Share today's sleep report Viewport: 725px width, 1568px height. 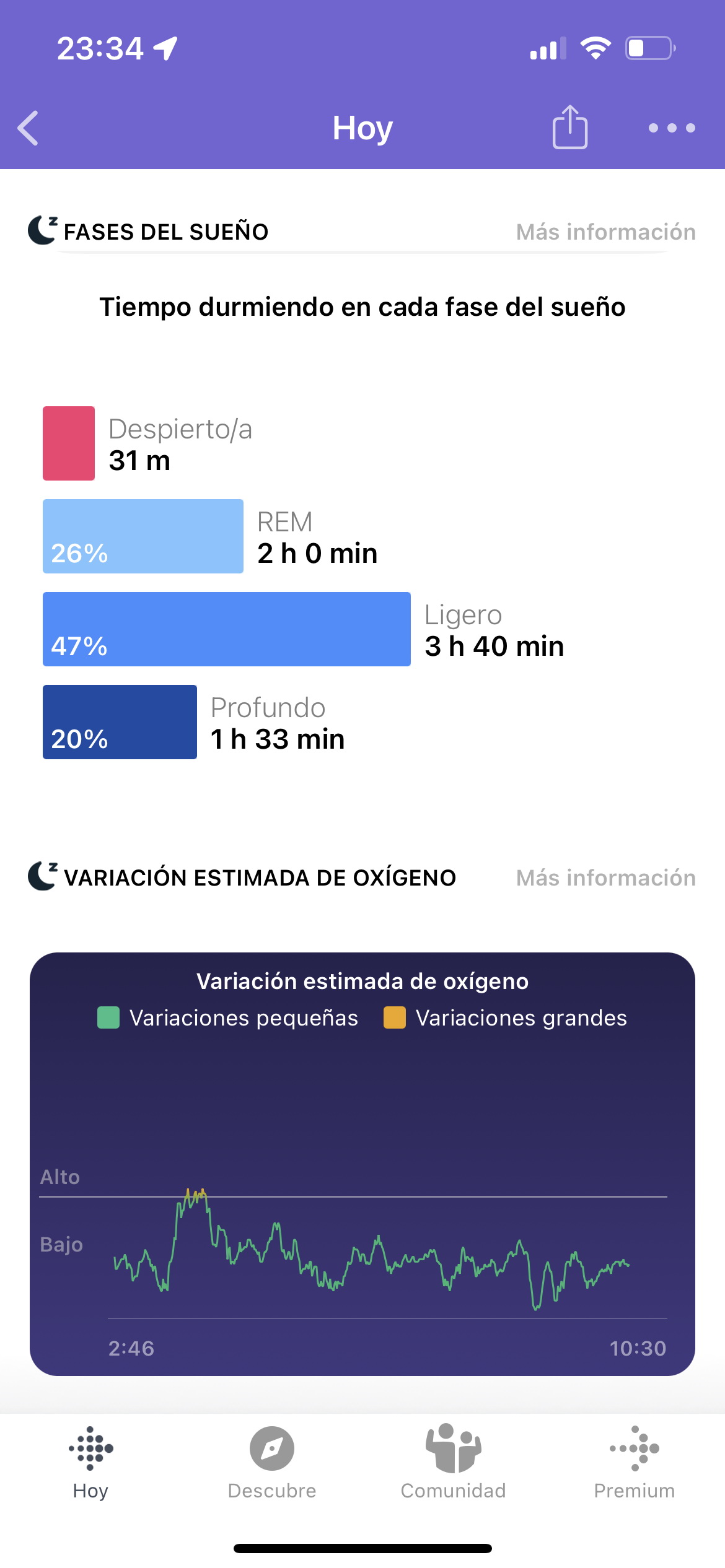click(x=569, y=127)
